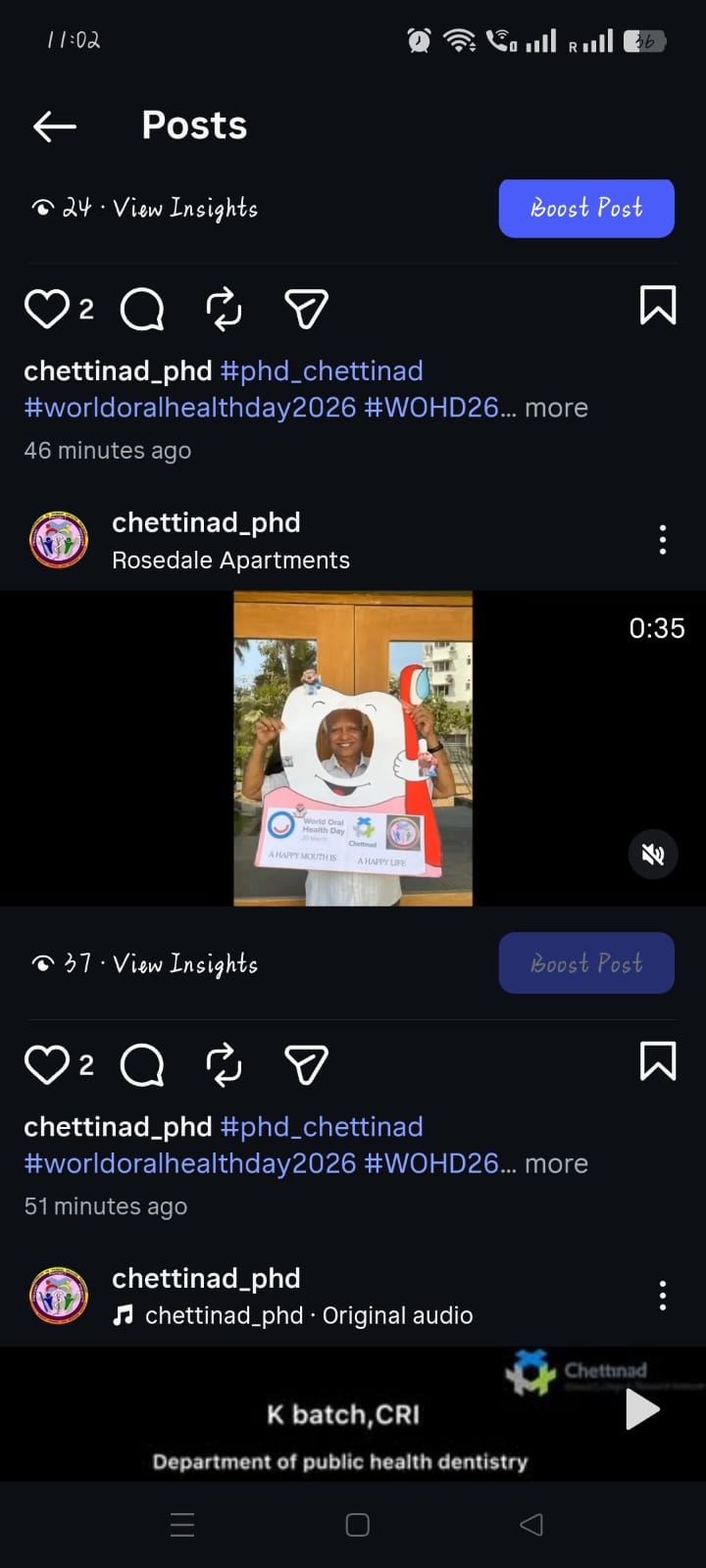Go back using the arrow beside Posts

[x=55, y=126]
